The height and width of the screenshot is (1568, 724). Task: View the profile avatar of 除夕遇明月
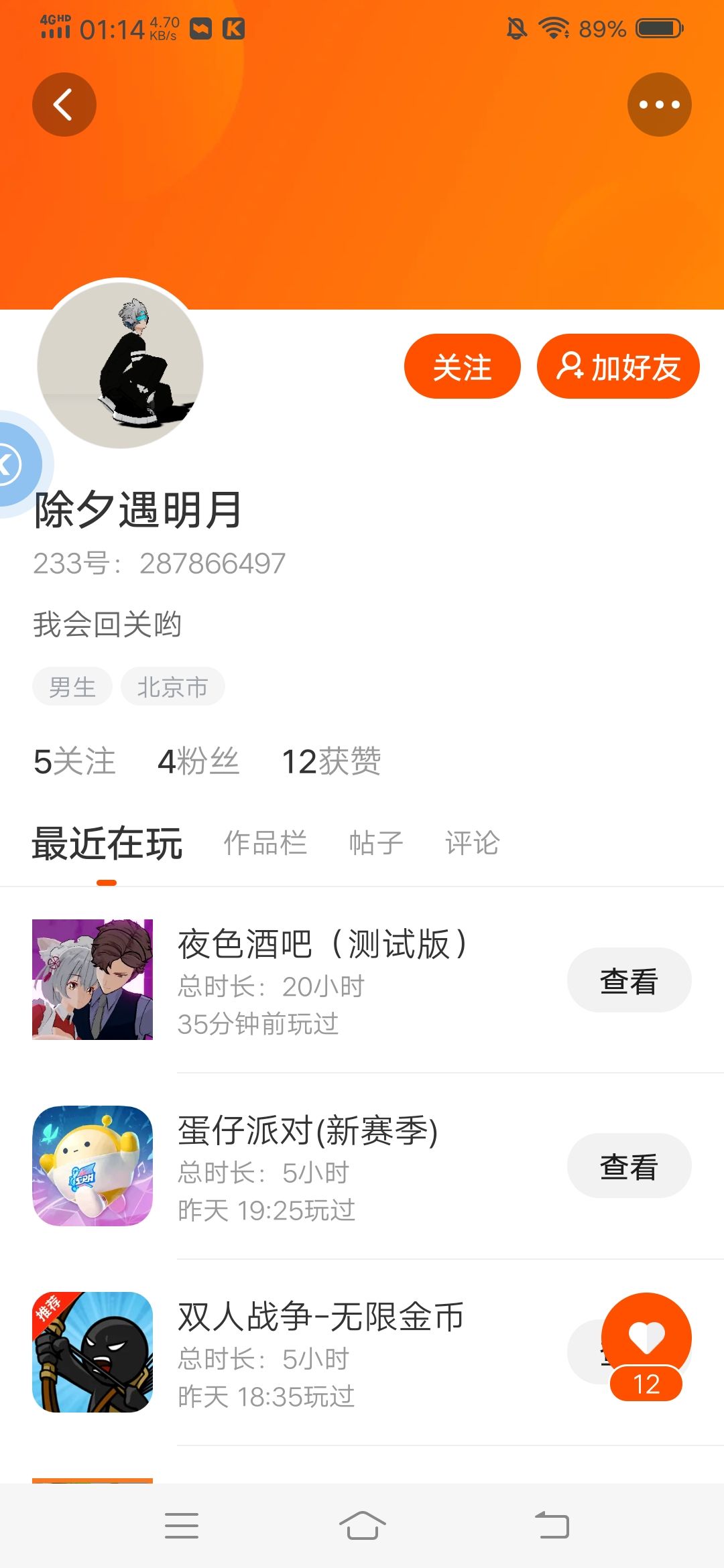click(121, 365)
